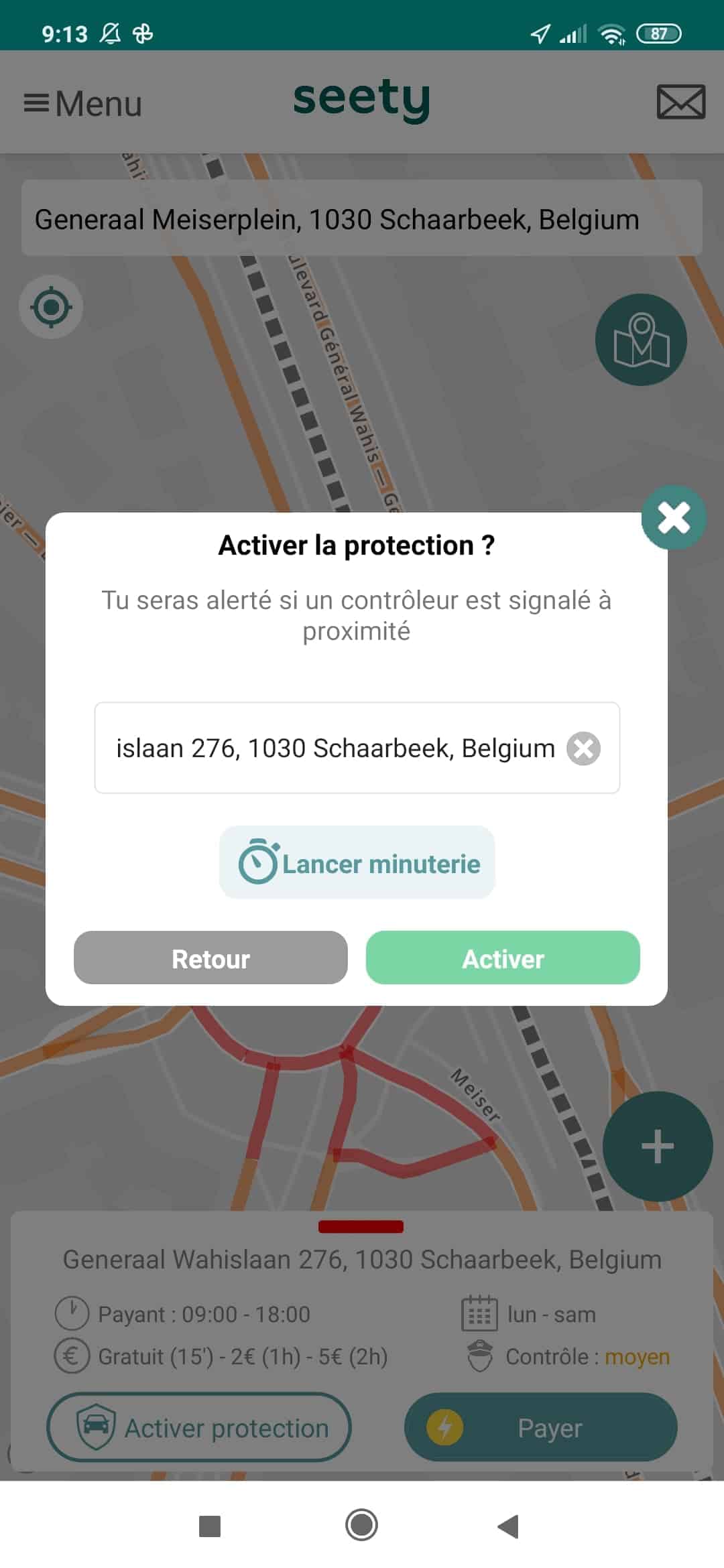Tap the Activer button to confirm protection
The height and width of the screenshot is (1568, 724).
tap(503, 958)
